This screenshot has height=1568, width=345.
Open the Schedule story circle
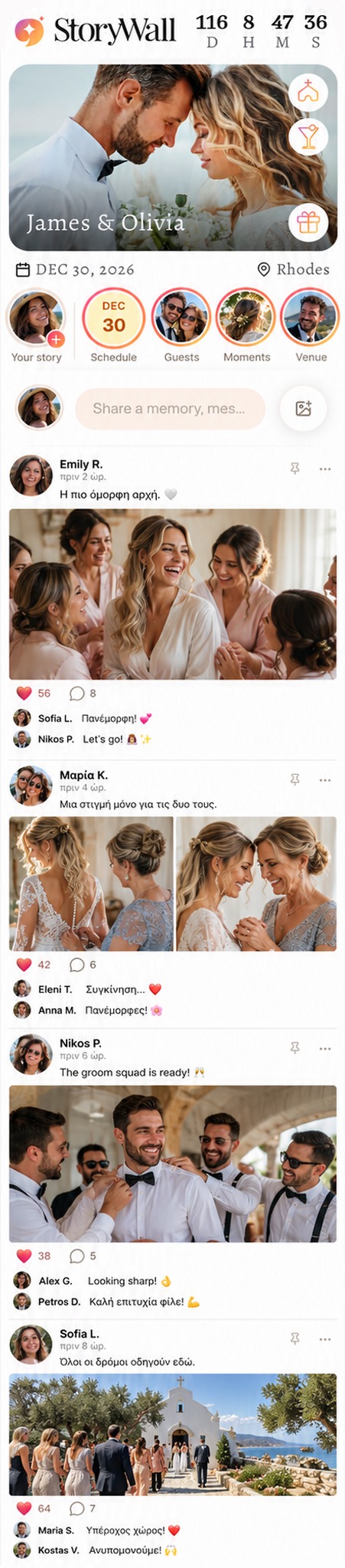pos(113,318)
